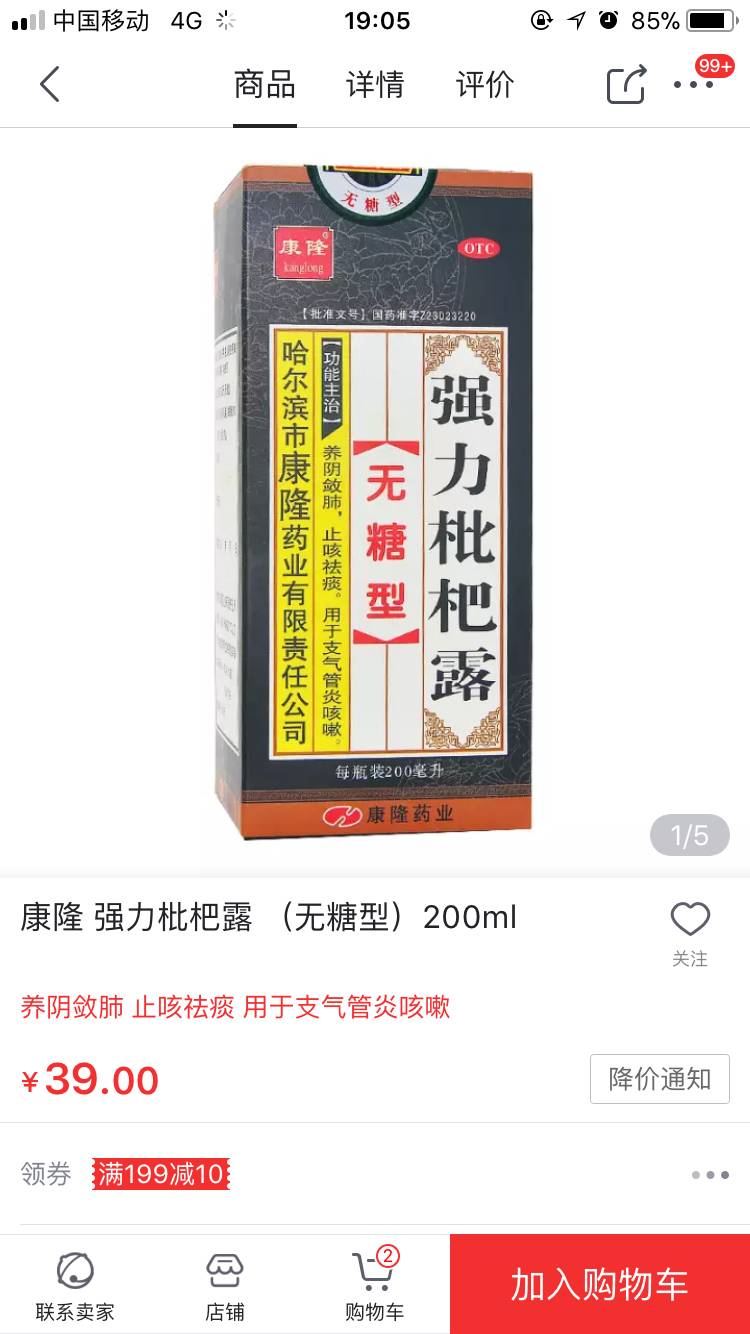Switch to the 详情 tab
Viewport: 750px width, 1334px height.
pos(375,85)
